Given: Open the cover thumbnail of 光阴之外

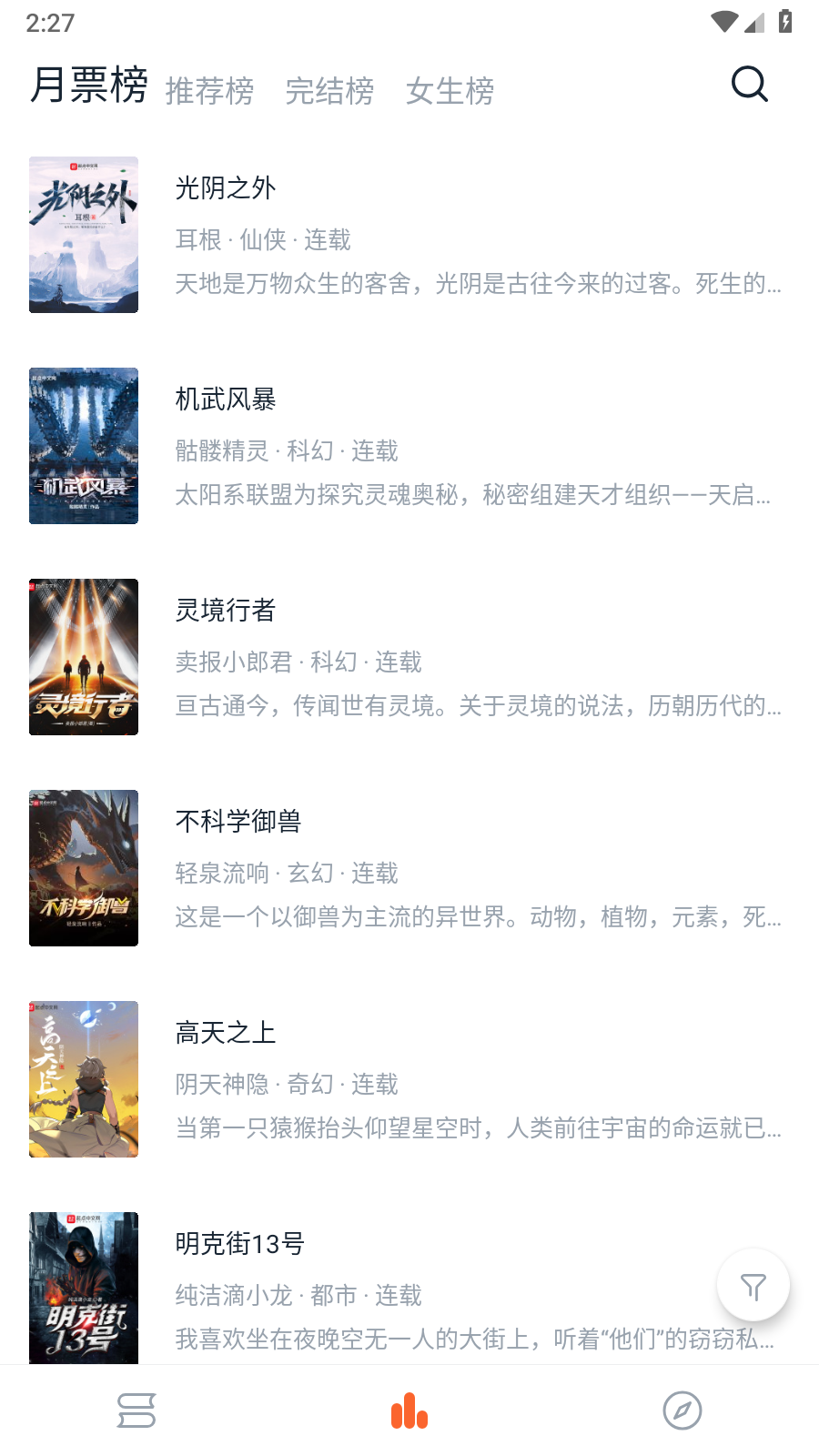Looking at the screenshot, I should tap(83, 234).
